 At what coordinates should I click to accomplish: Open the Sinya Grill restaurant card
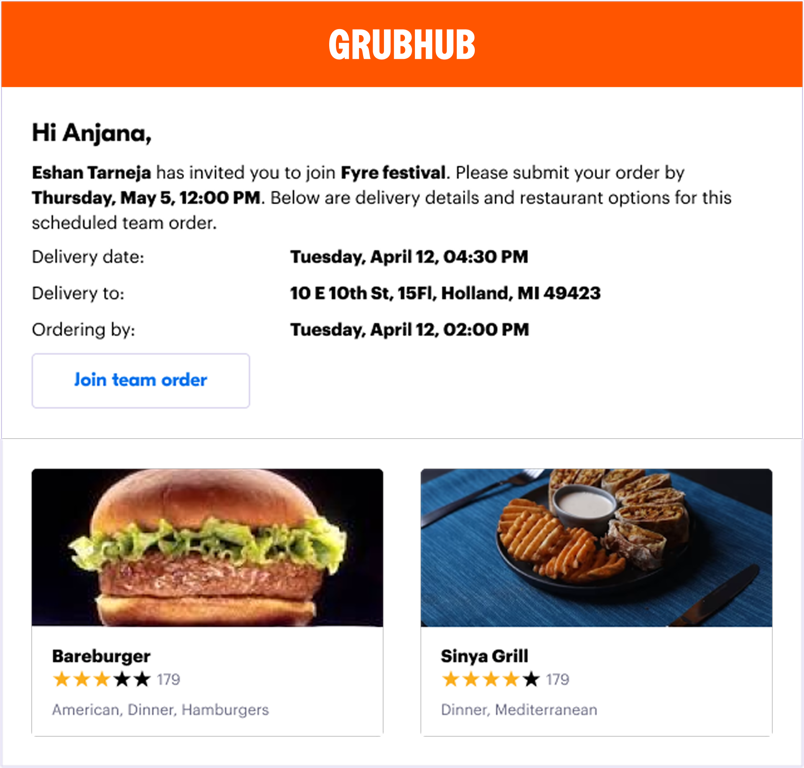click(x=596, y=600)
